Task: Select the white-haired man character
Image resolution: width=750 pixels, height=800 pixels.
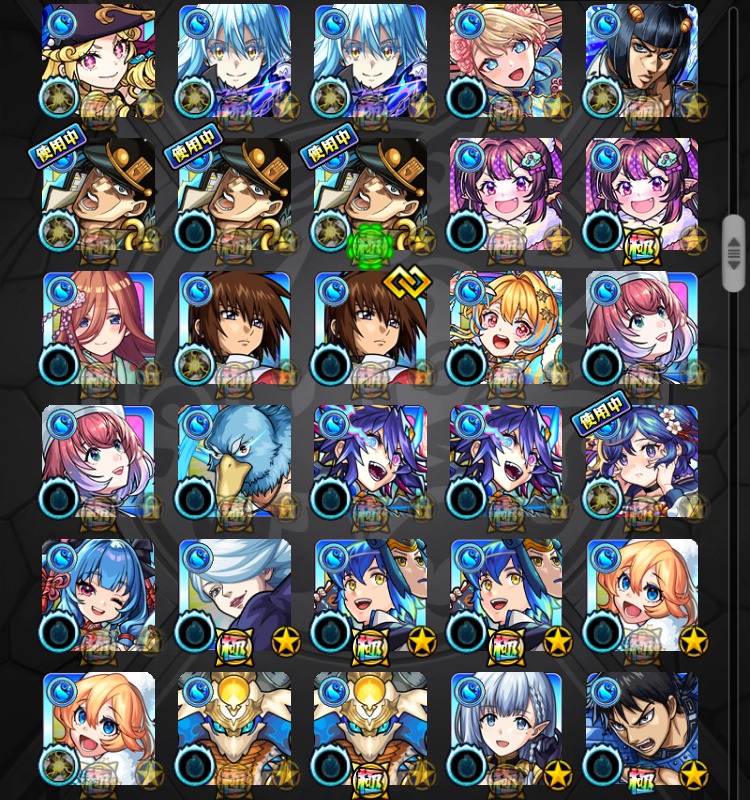Action: [234, 595]
